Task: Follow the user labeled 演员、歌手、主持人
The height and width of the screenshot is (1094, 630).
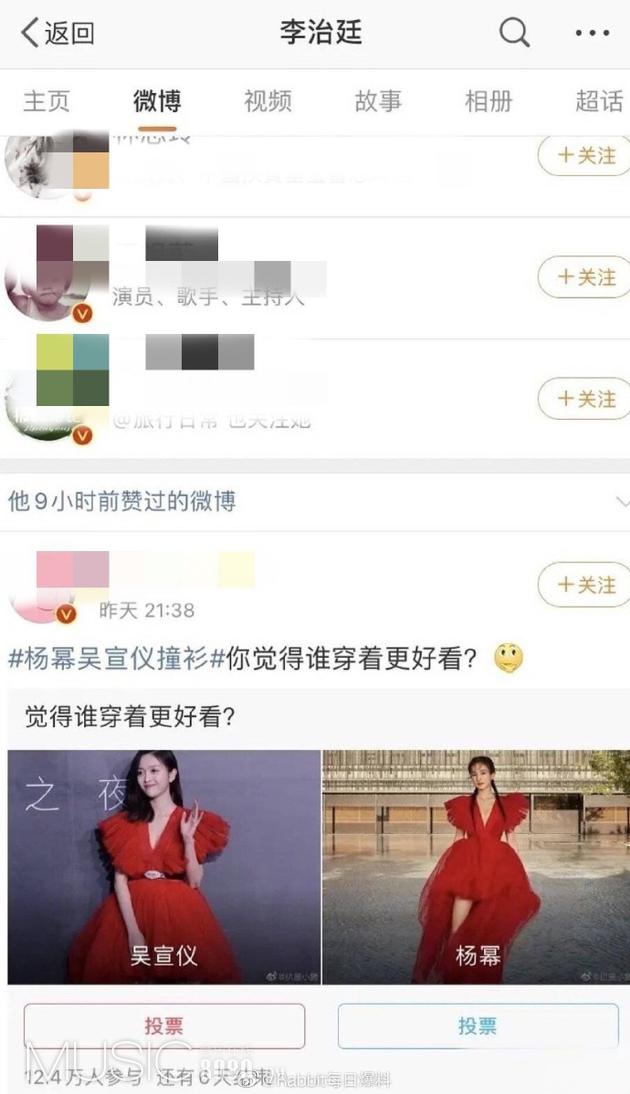Action: pos(585,277)
